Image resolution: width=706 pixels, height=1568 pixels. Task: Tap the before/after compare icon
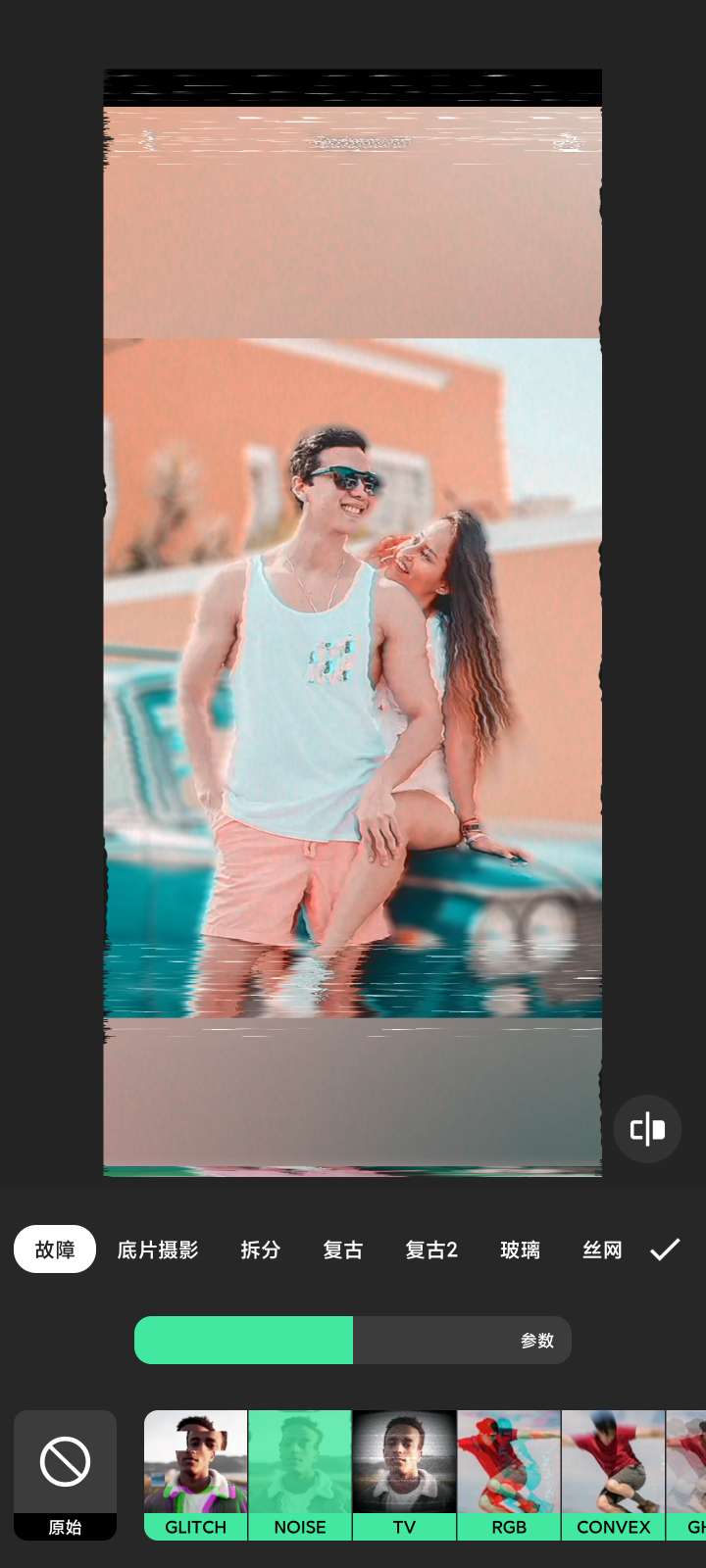pos(647,1129)
